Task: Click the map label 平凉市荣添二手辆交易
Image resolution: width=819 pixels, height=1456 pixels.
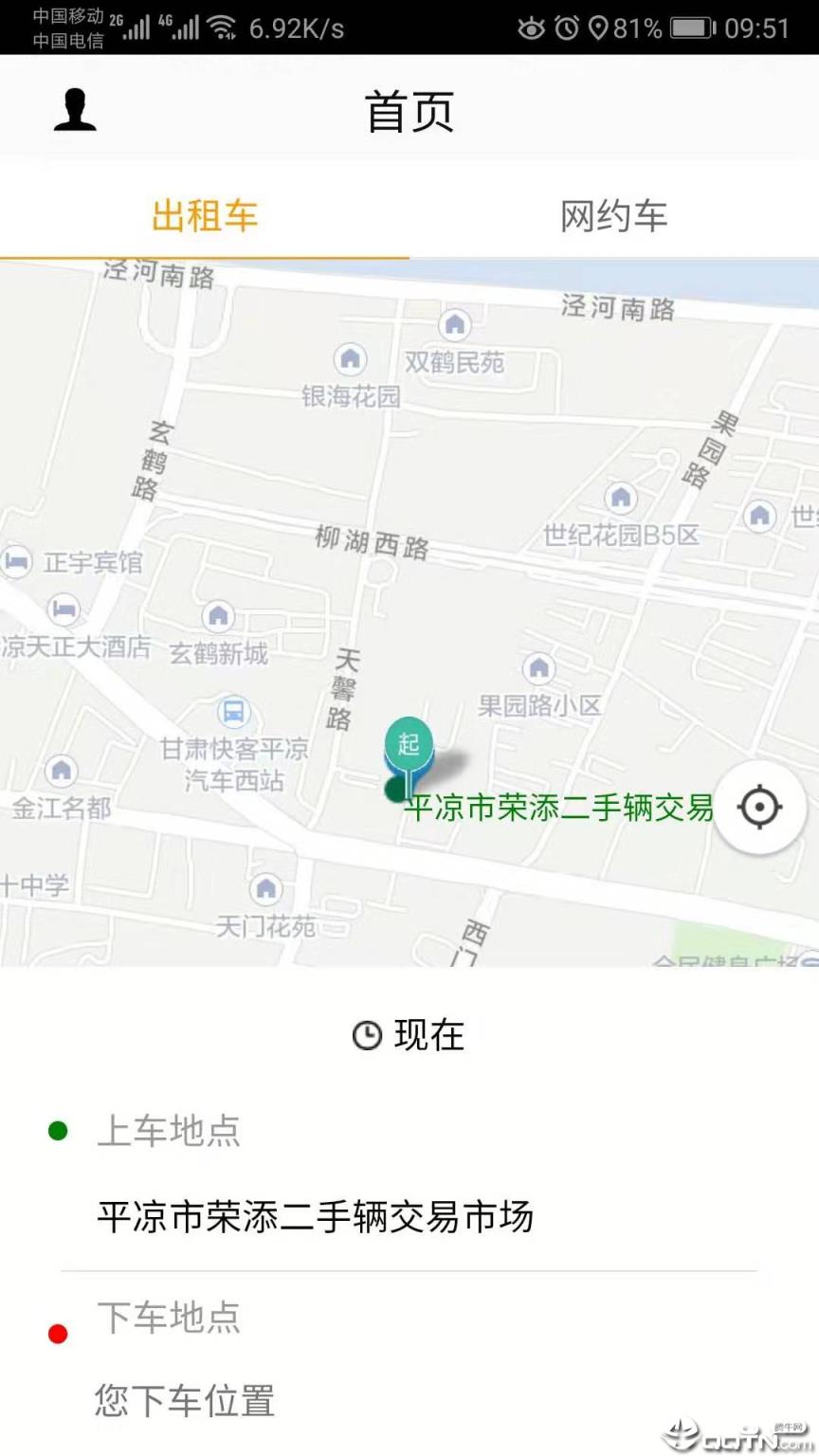Action: coord(559,809)
